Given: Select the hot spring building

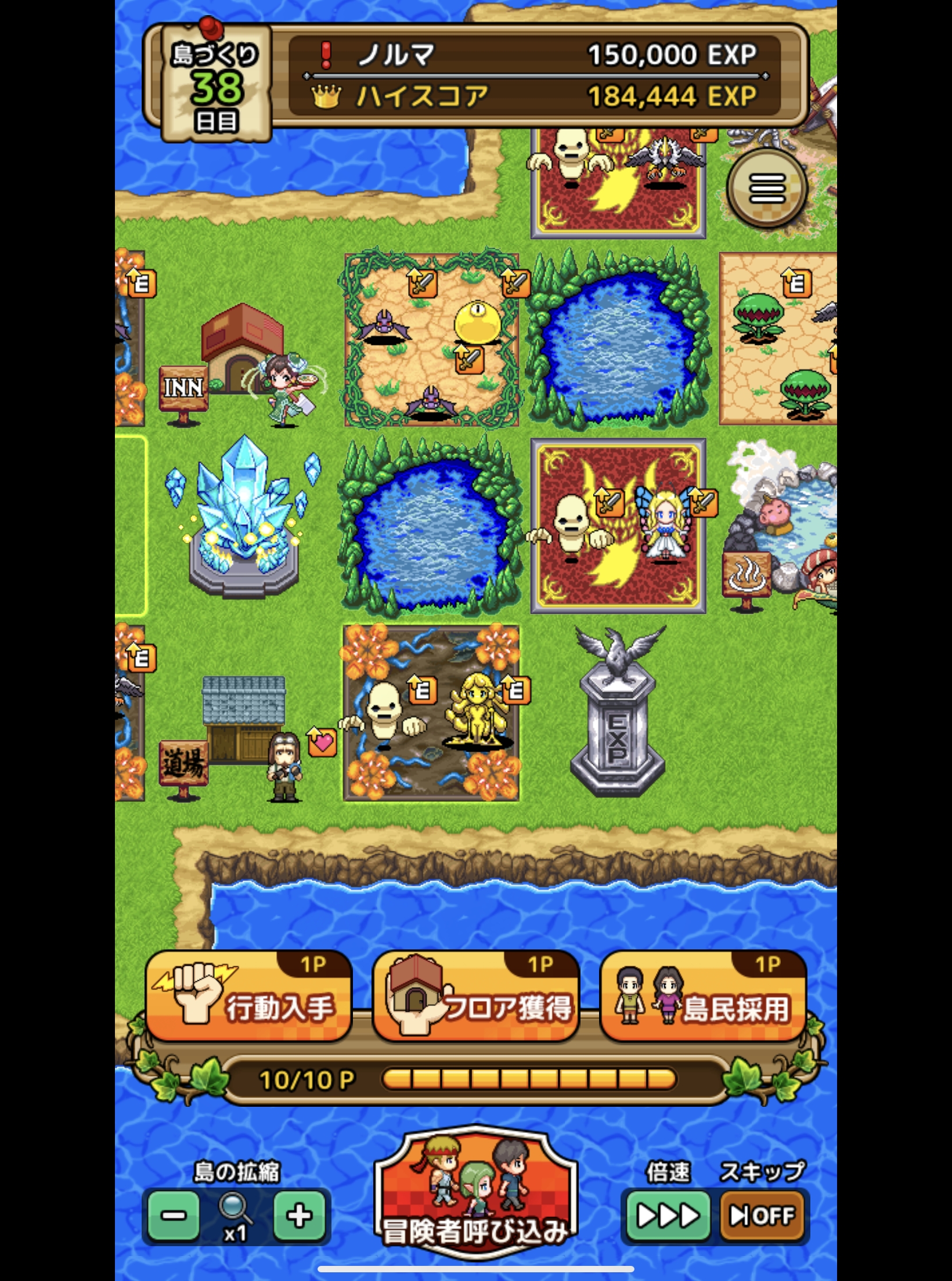Looking at the screenshot, I should [x=779, y=528].
